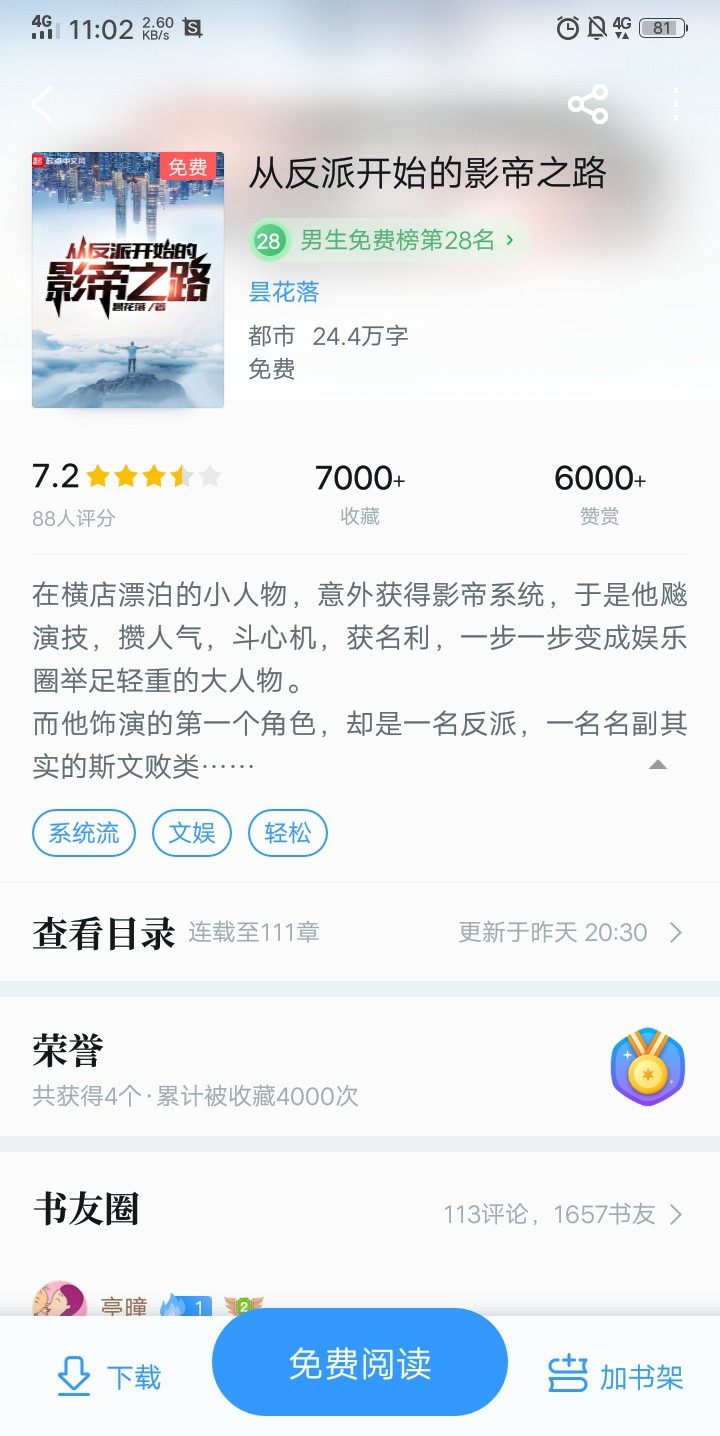Select the 轻松 tag

click(x=288, y=833)
